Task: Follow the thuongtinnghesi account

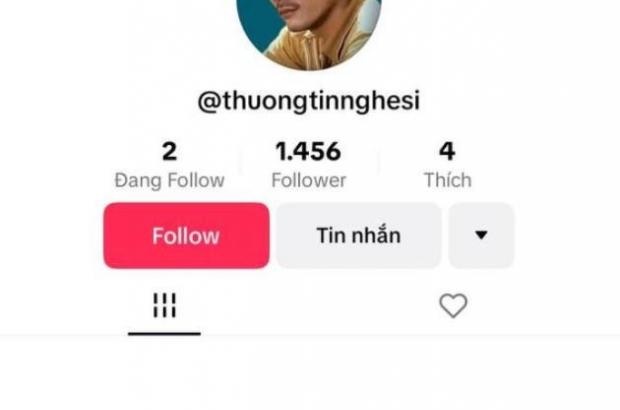Action: pos(186,236)
